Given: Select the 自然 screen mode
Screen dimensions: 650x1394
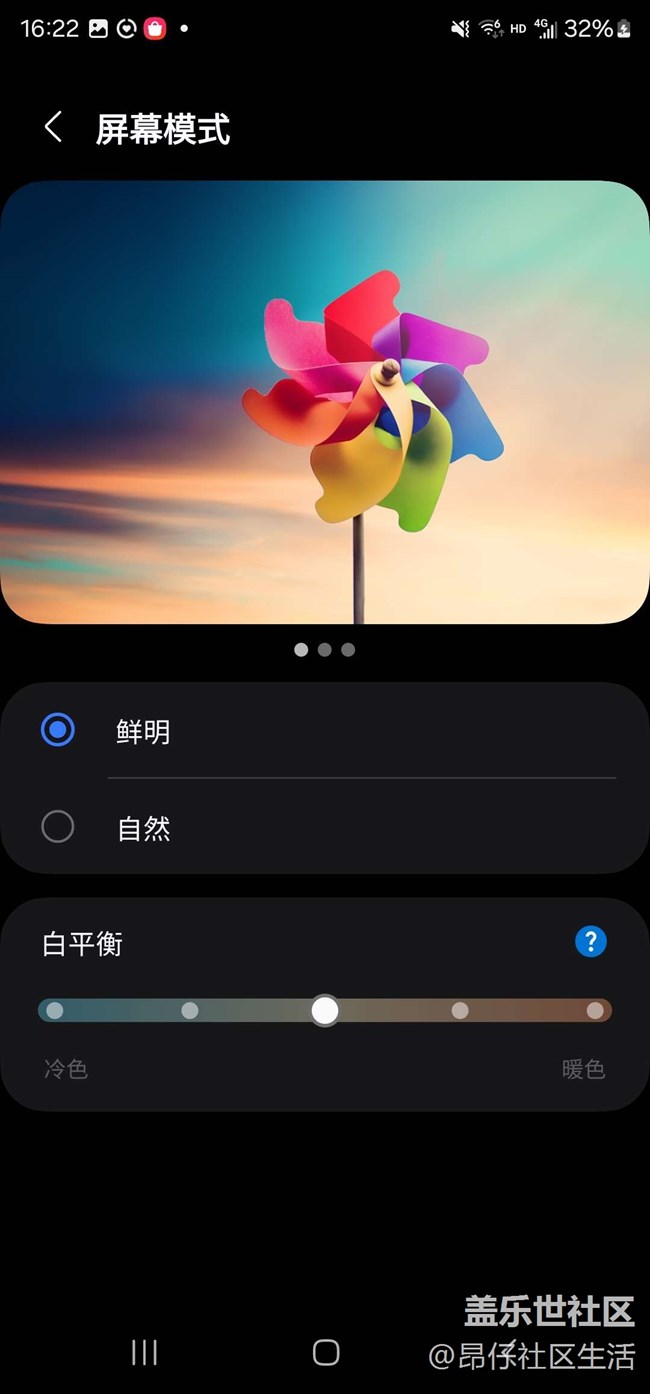Looking at the screenshot, I should point(325,827).
